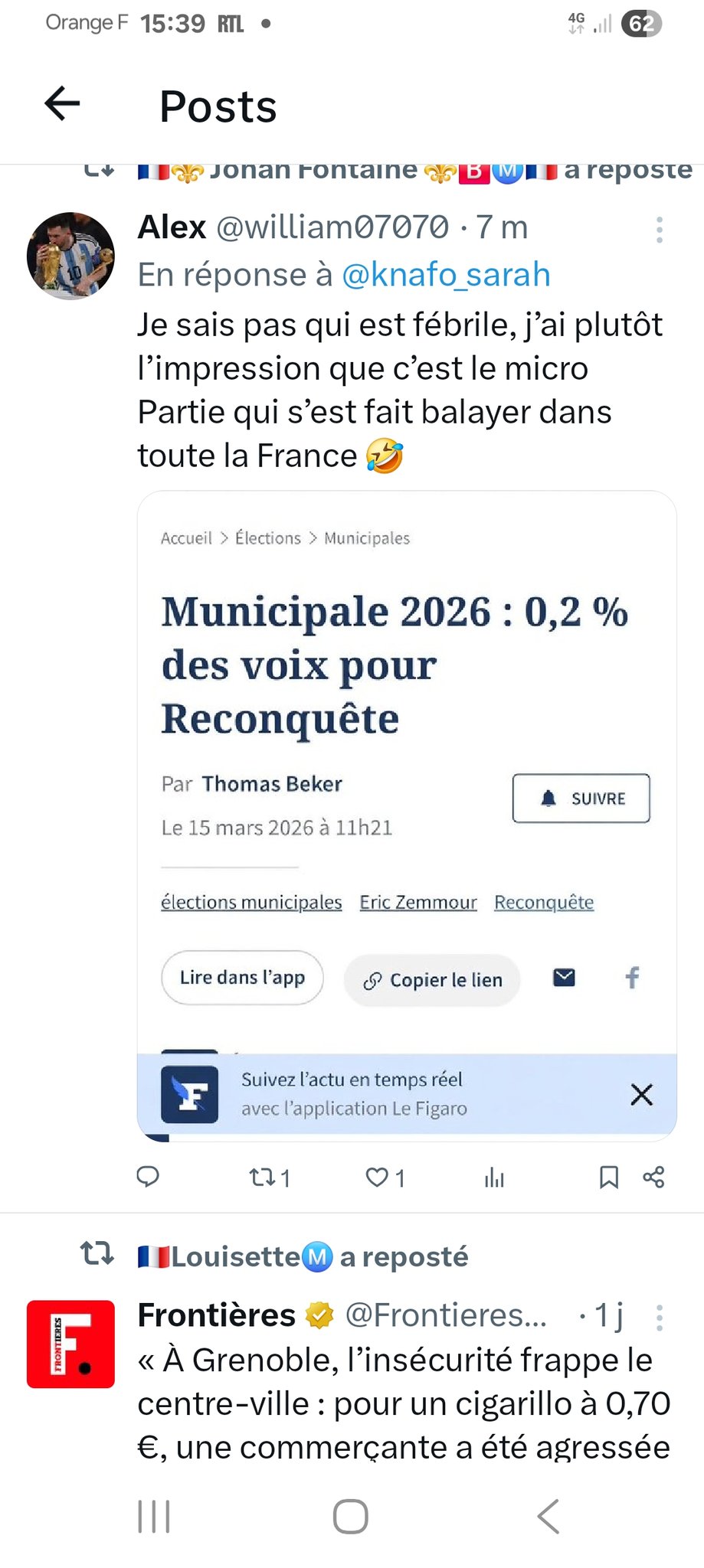Image resolution: width=704 pixels, height=1568 pixels.
Task: Open Louisette's profile from repost label
Action: tap(236, 1256)
